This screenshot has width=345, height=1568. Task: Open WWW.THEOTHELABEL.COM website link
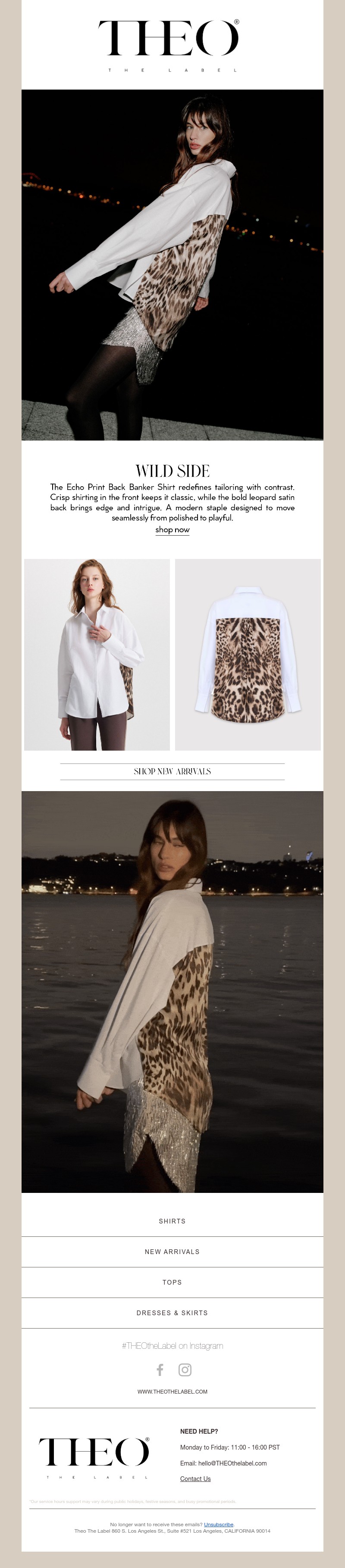pos(172,1391)
